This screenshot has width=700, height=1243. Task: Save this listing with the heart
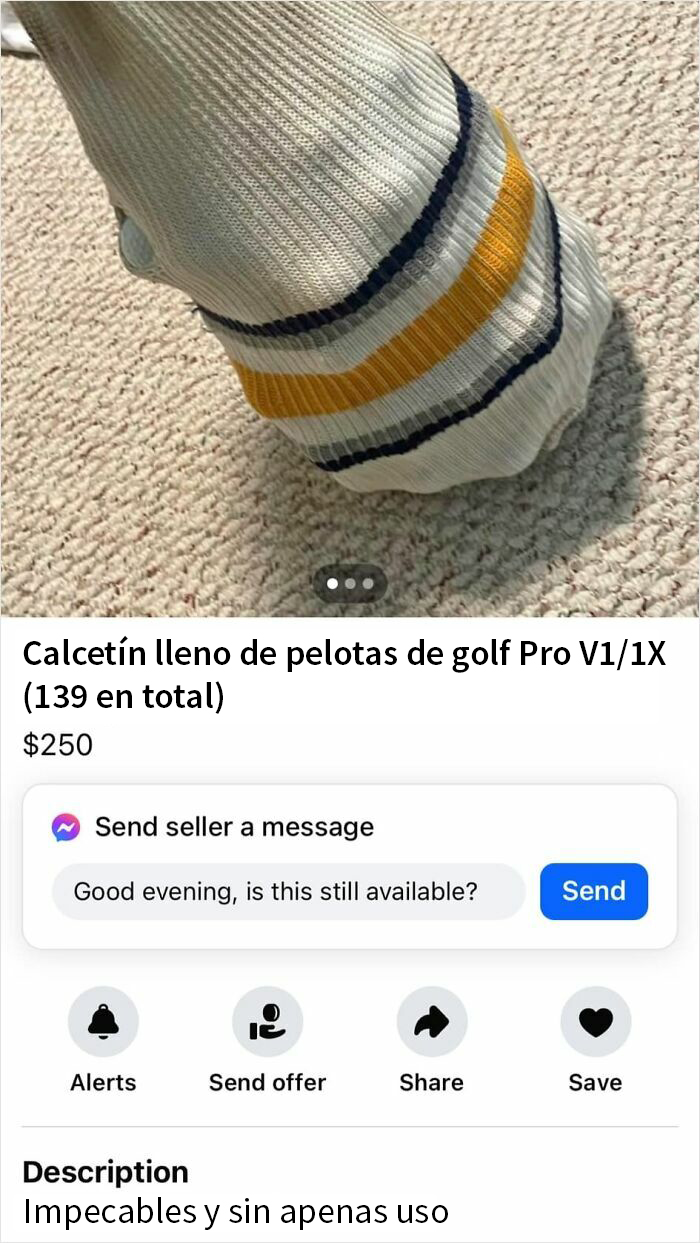(x=595, y=1021)
